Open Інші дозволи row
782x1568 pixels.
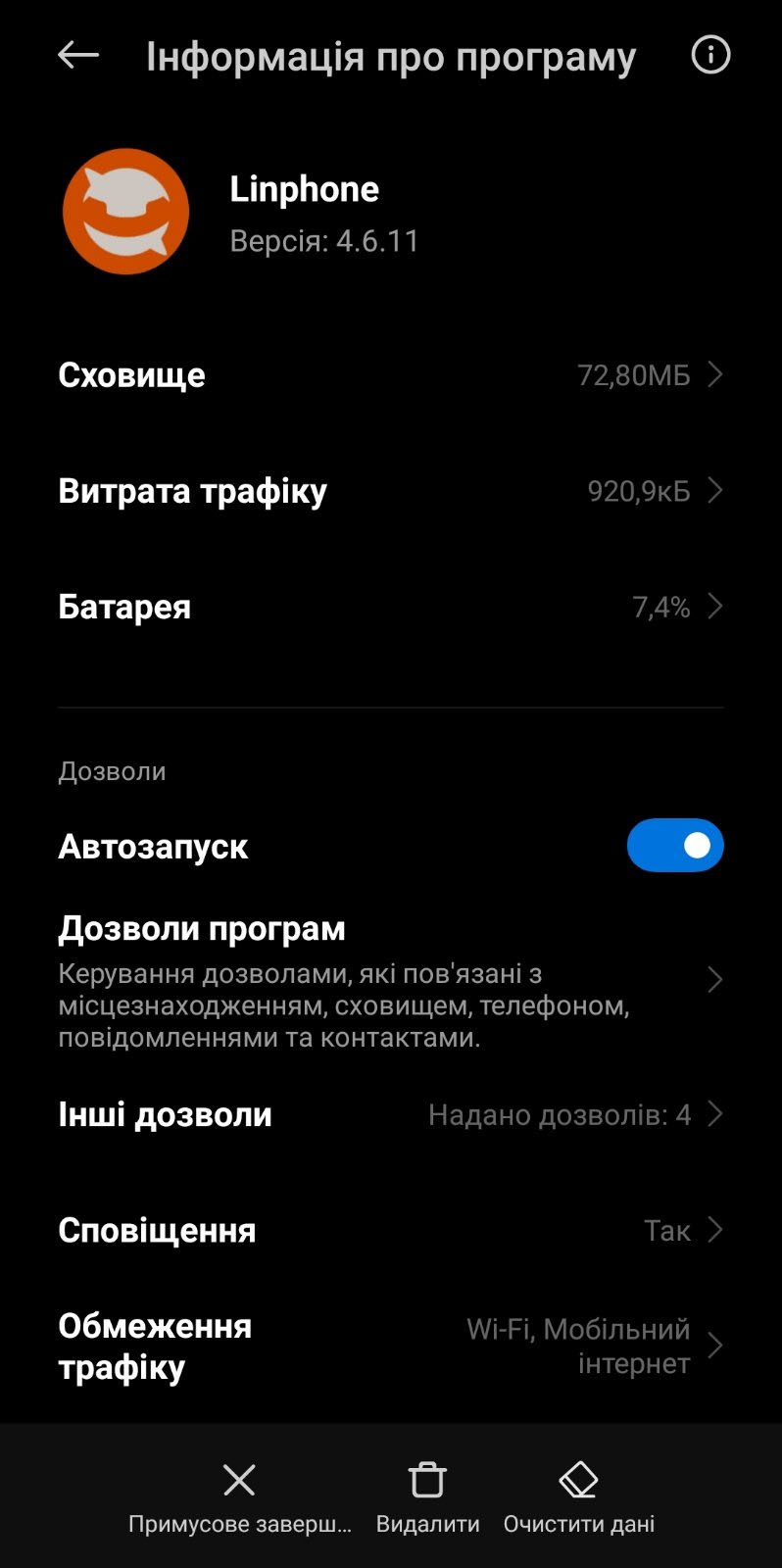(x=391, y=1114)
